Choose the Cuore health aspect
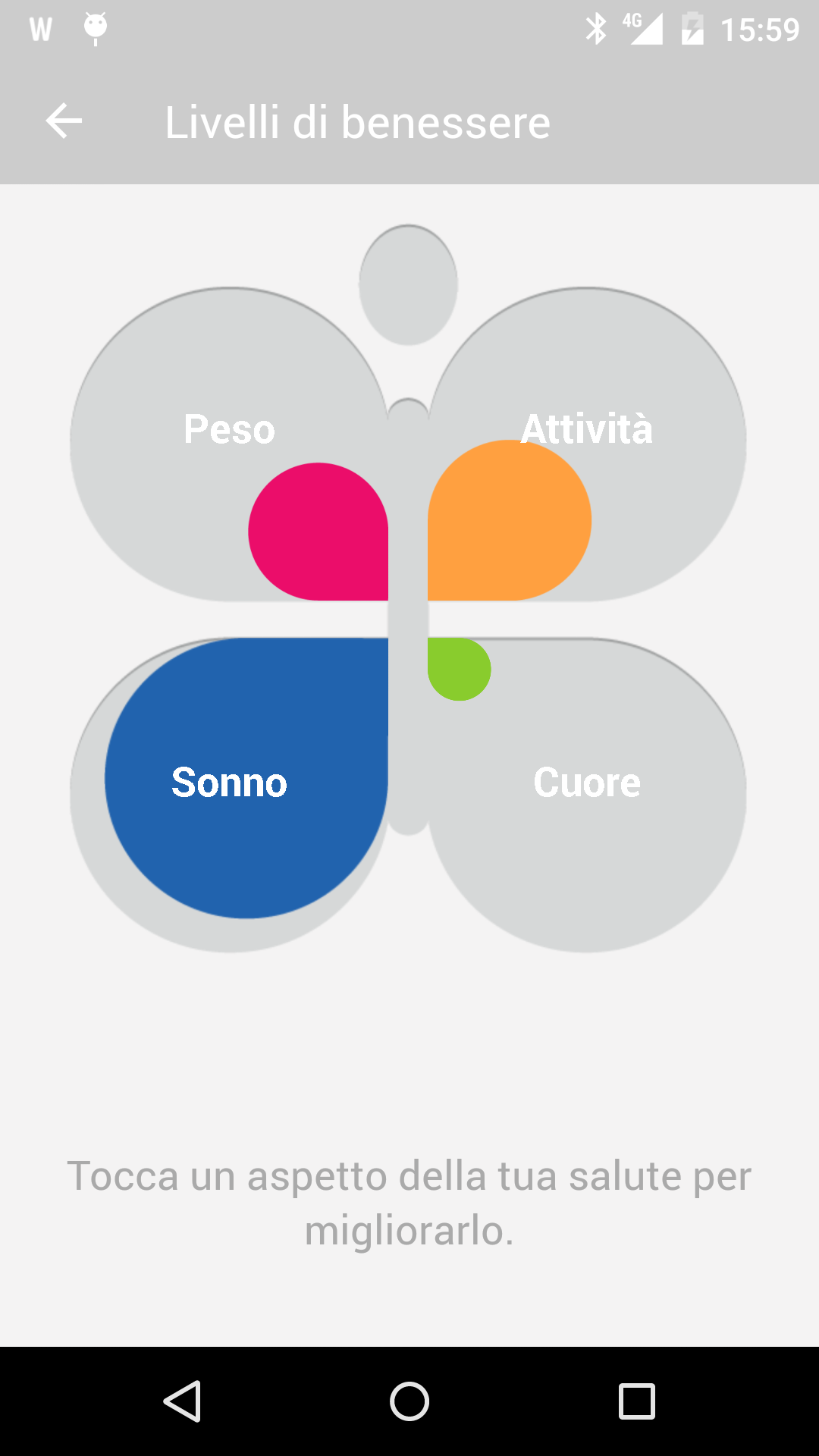Image resolution: width=819 pixels, height=1456 pixels. click(x=587, y=794)
